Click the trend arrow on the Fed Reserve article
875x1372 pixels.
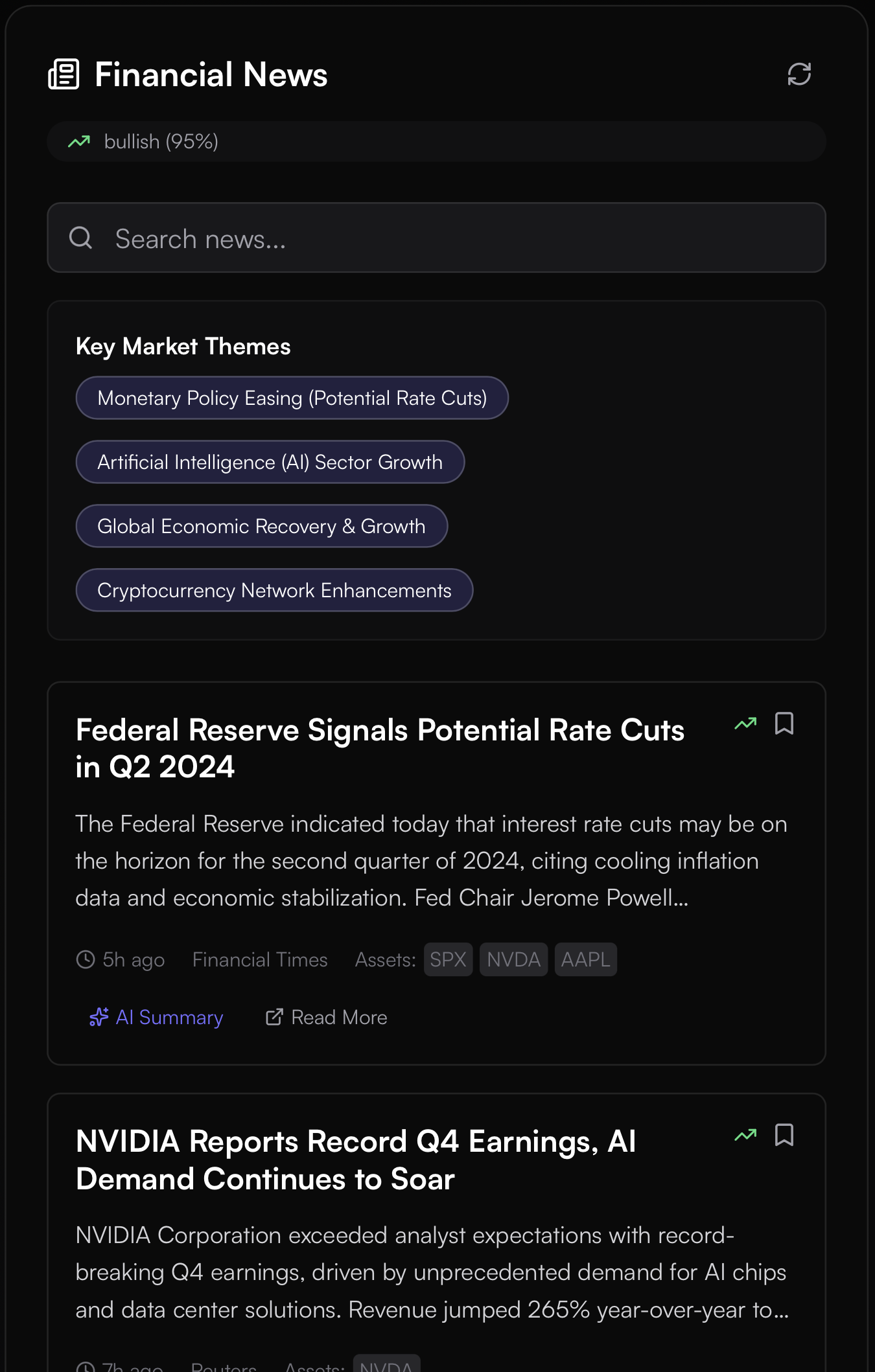[x=745, y=724]
